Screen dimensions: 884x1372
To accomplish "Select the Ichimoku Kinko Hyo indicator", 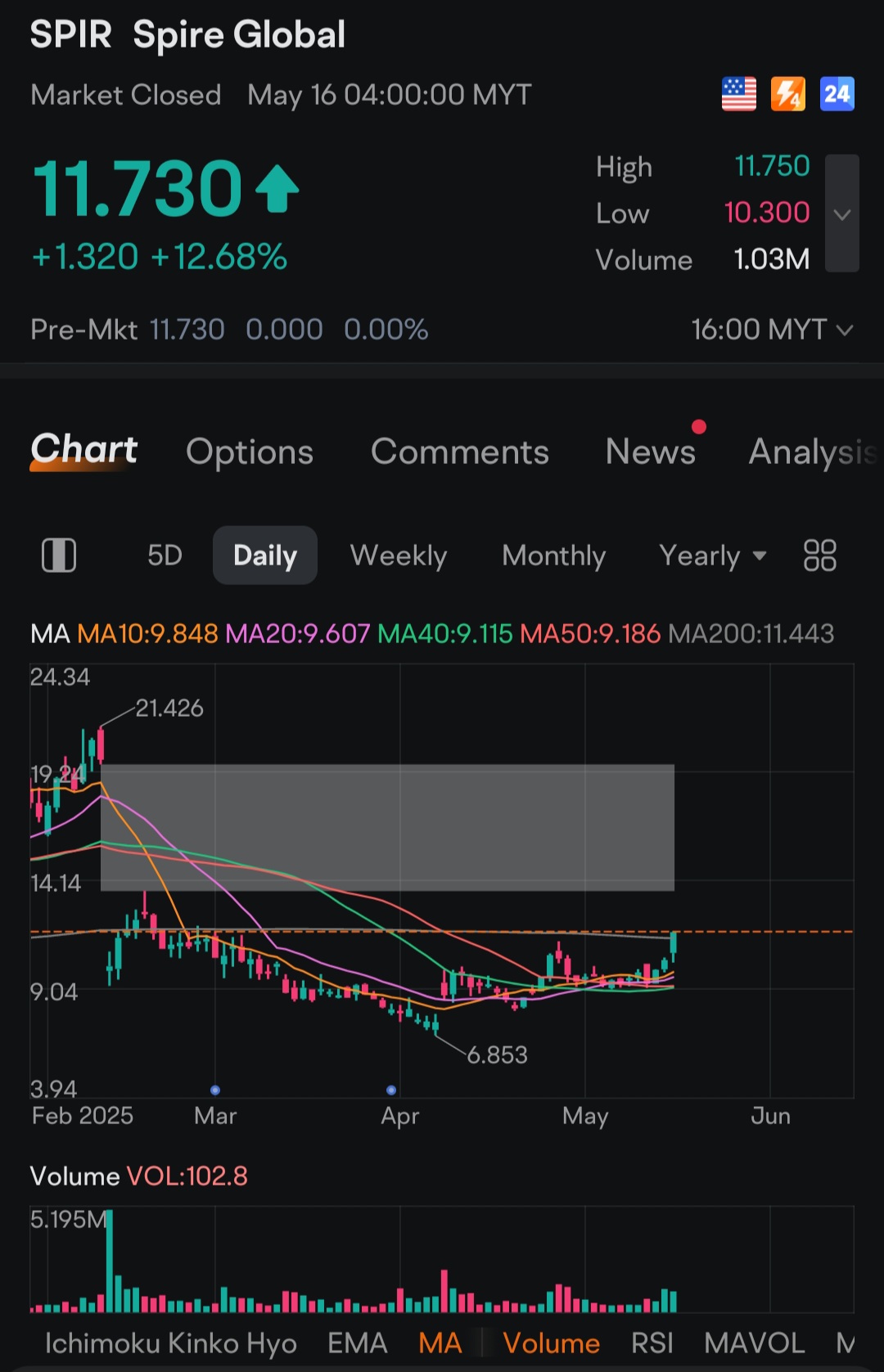I will 170,1343.
